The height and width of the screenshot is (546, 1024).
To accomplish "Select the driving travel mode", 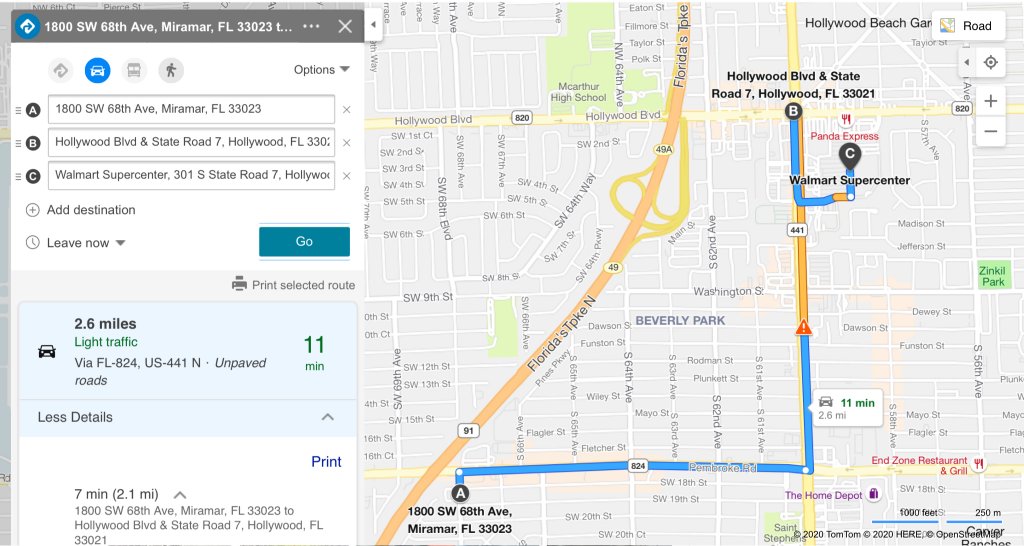I will click(x=97, y=70).
